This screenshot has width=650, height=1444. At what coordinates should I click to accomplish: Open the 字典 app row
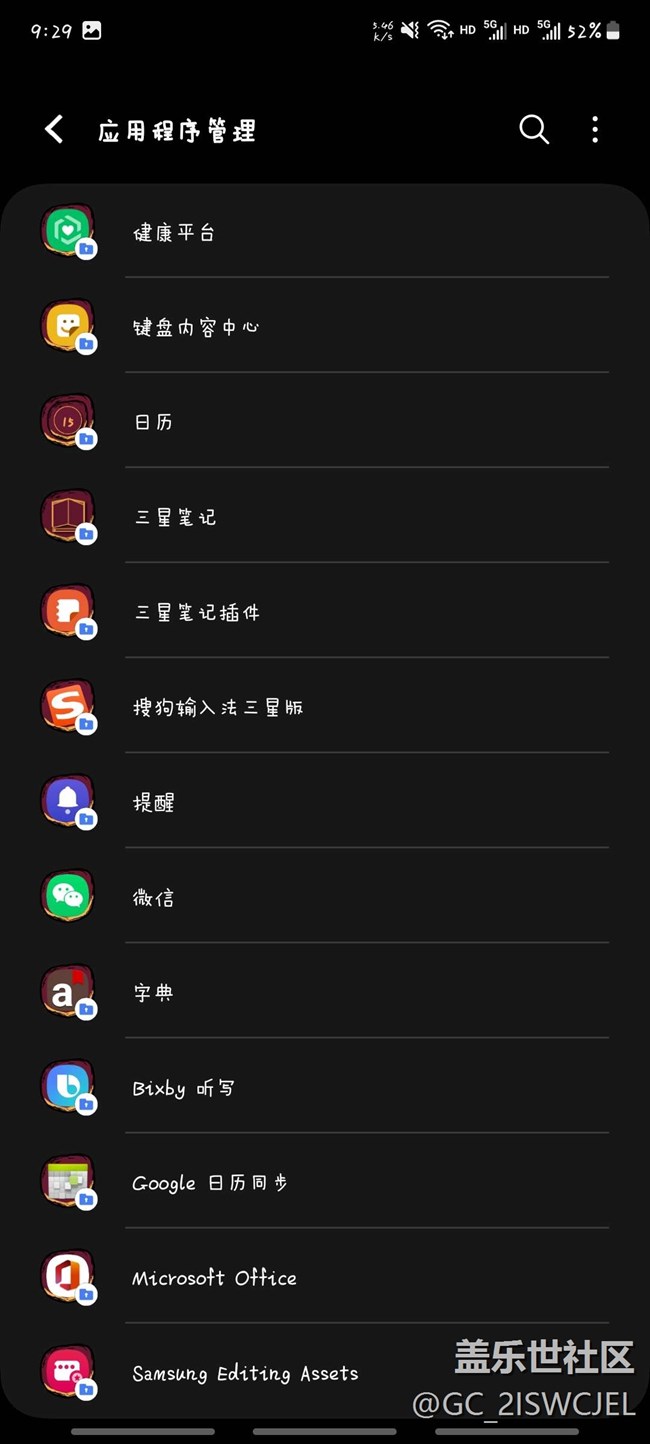click(x=325, y=993)
